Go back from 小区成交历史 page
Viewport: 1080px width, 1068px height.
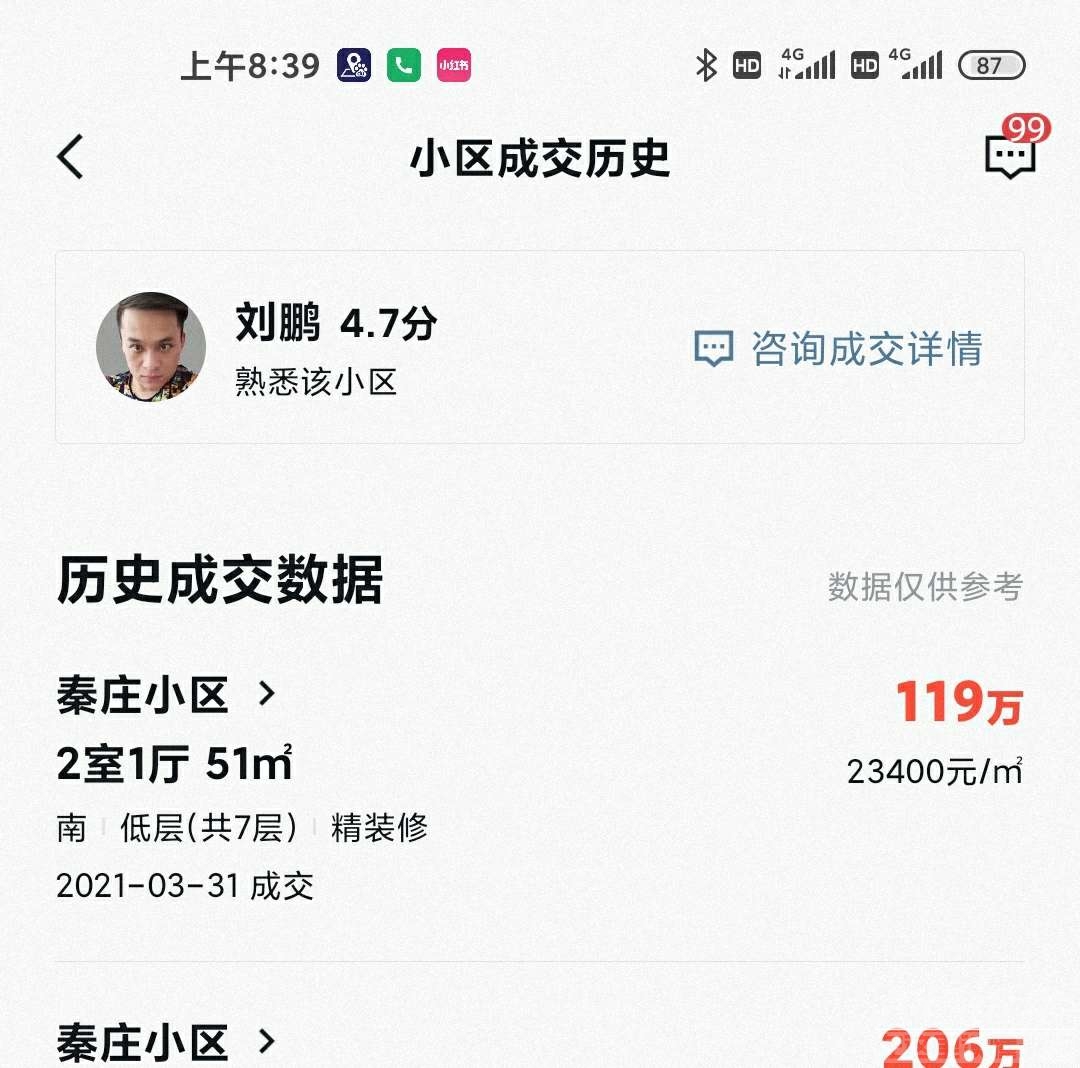point(70,158)
